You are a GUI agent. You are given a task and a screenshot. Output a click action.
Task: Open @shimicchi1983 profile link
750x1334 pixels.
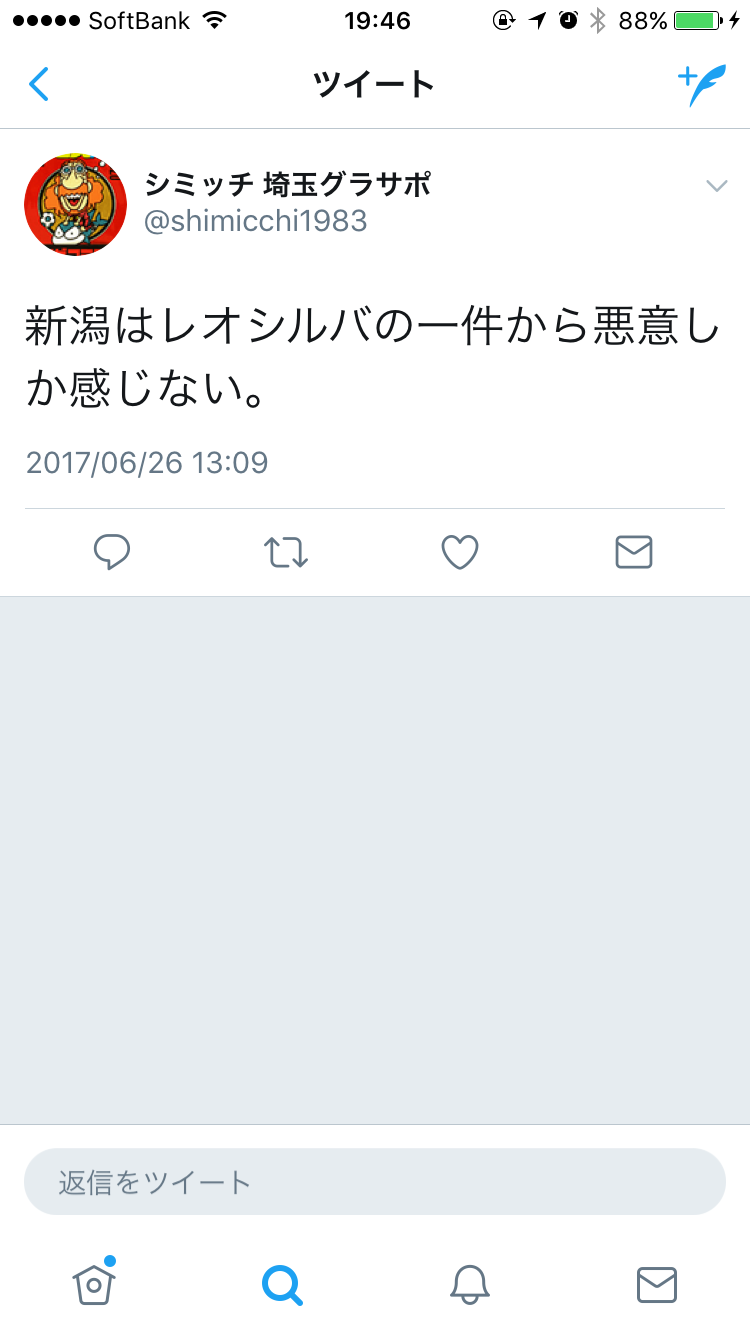(256, 220)
